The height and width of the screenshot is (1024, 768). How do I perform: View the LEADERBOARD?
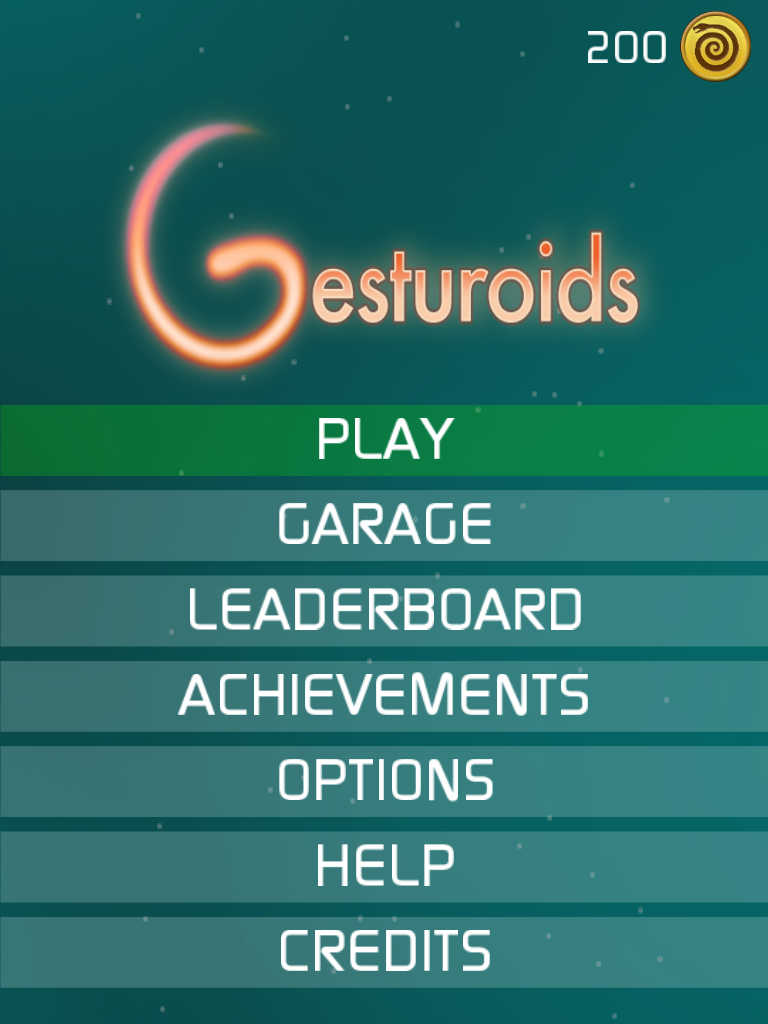384,610
